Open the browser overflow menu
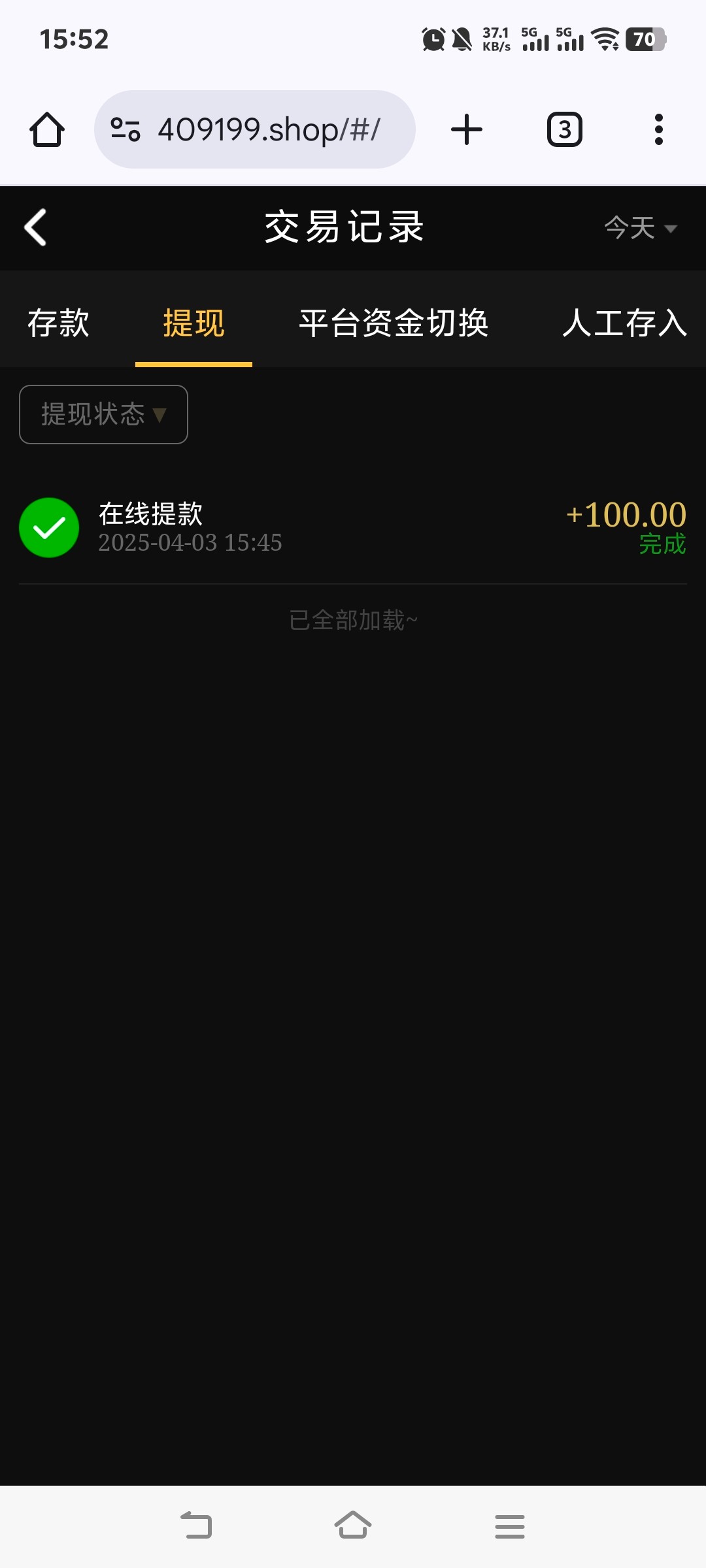The height and width of the screenshot is (1568, 706). coord(659,129)
